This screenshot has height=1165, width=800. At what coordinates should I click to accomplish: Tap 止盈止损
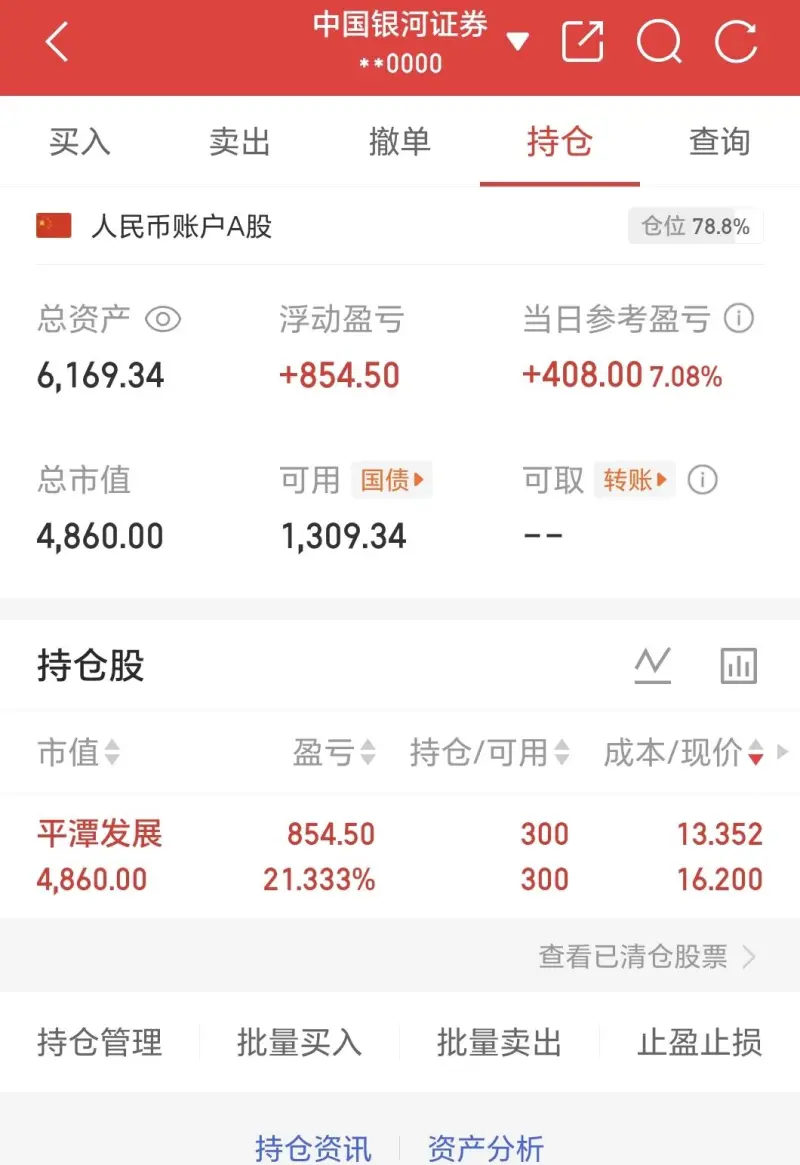tap(700, 1043)
